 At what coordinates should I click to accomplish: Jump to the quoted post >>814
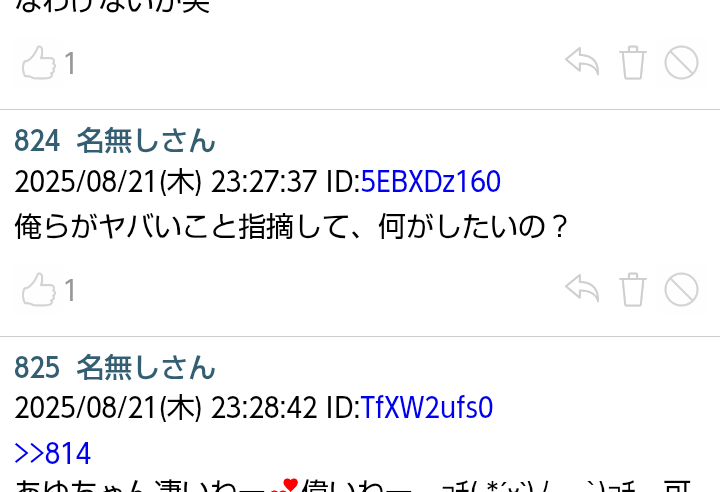tap(53, 454)
